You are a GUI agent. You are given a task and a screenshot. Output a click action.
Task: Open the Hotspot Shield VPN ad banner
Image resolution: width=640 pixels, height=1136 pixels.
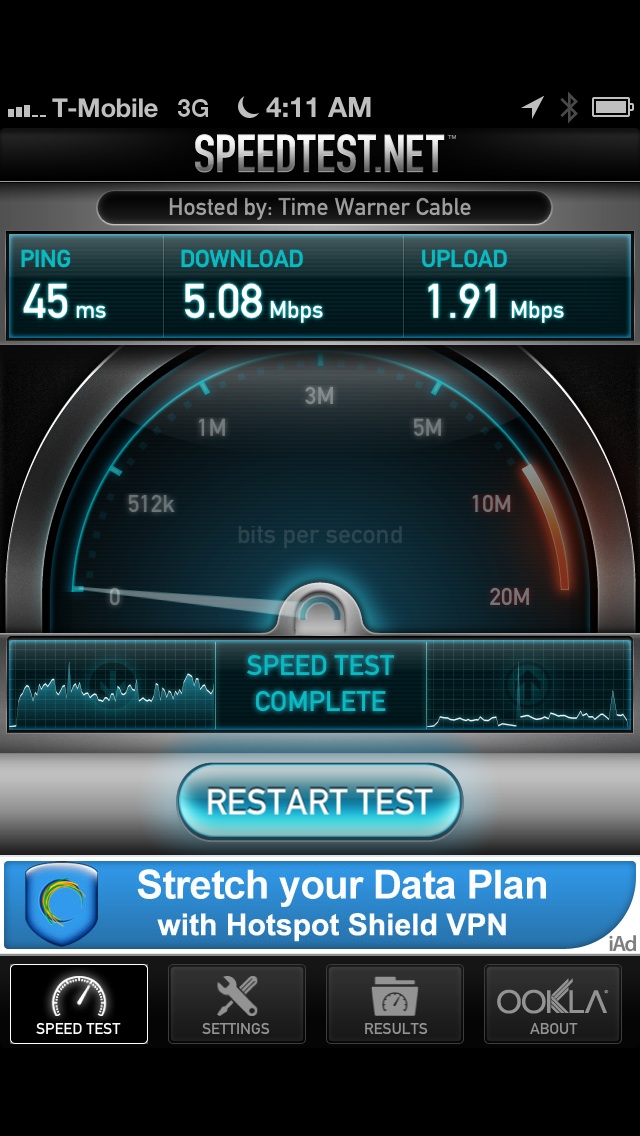pos(320,905)
